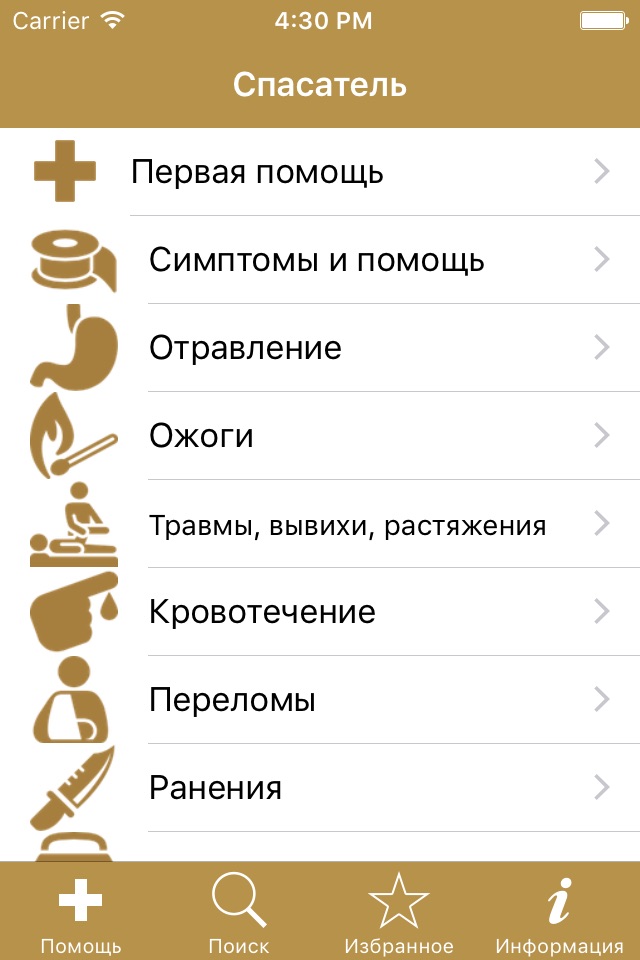Screen dimensions: 640x960
Task: Open the Первая помощь row
Action: coord(320,172)
